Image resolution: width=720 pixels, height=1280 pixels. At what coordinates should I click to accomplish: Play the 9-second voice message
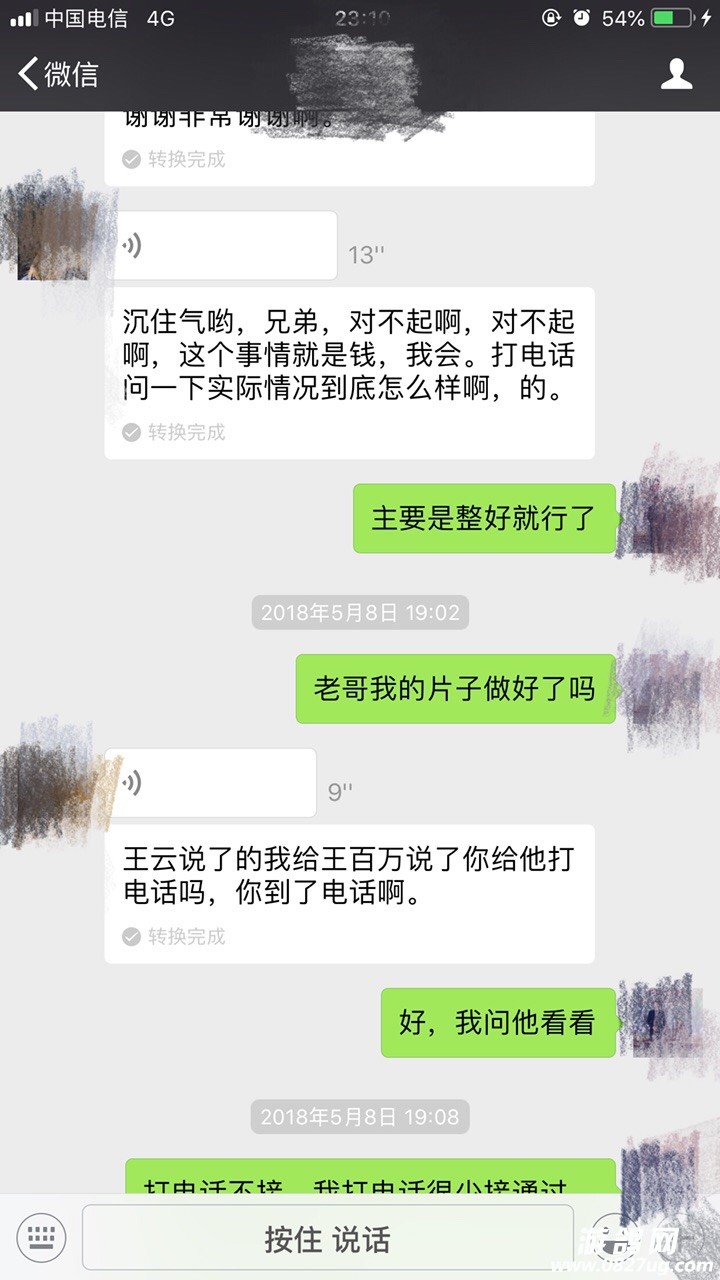(210, 783)
